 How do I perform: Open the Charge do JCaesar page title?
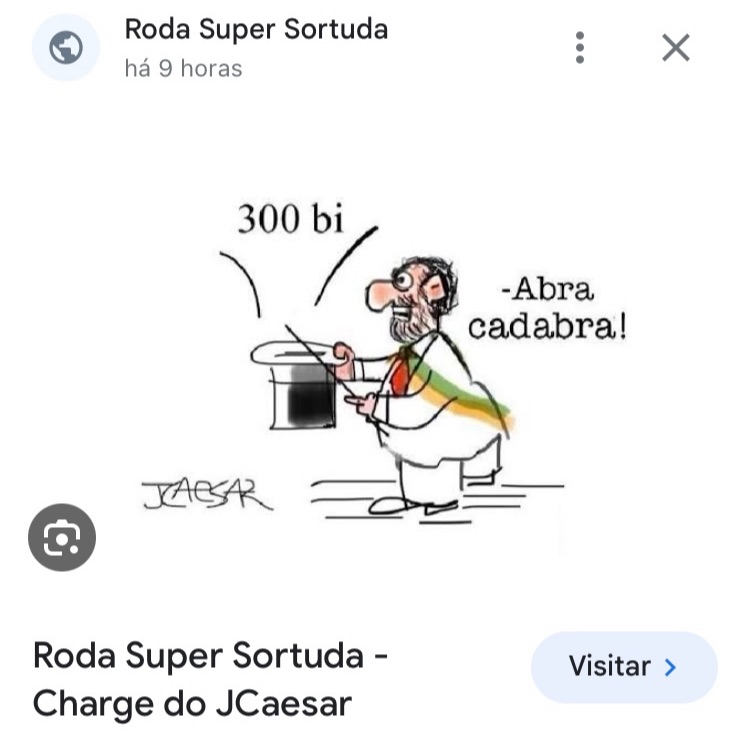[x=211, y=680]
